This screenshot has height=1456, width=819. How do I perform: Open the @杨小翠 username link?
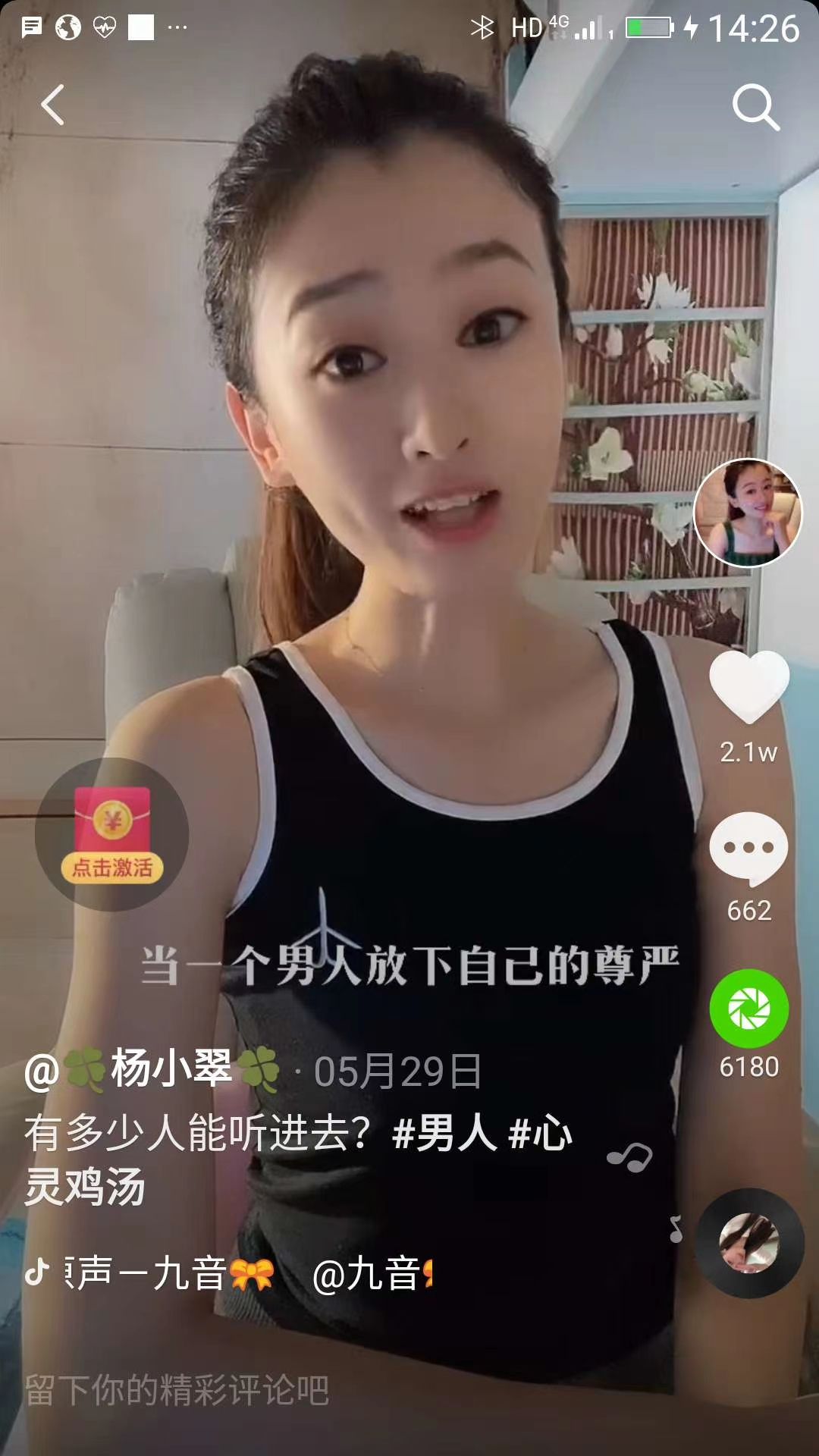(x=152, y=1070)
